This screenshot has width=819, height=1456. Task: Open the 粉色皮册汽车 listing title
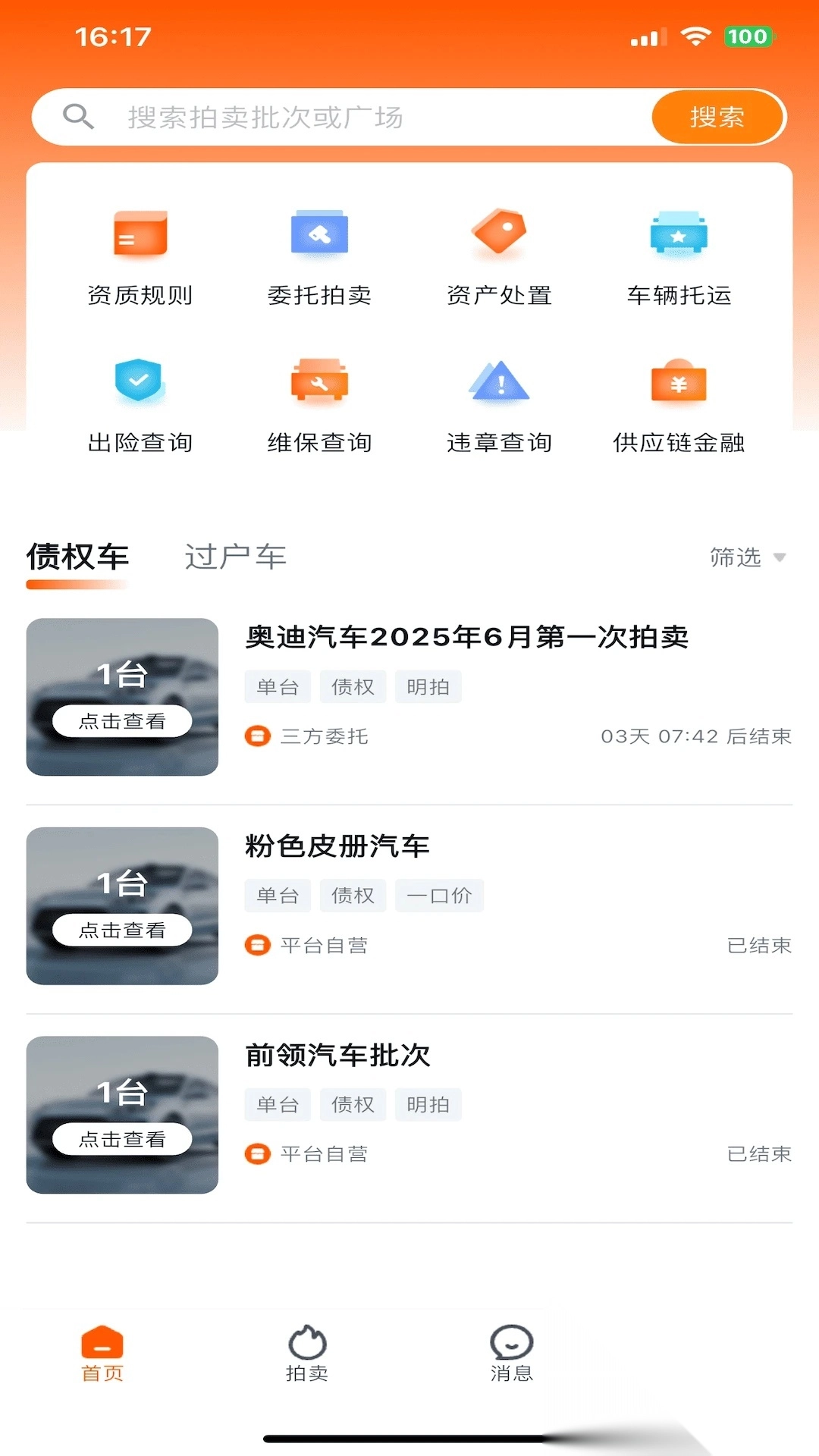pos(337,846)
